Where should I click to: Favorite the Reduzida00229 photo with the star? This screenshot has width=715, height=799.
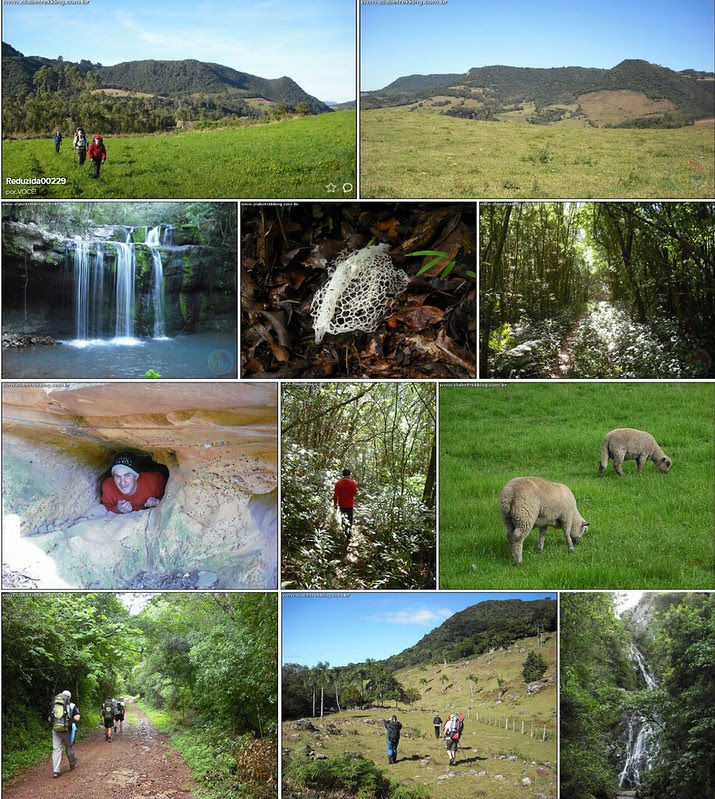(x=331, y=187)
